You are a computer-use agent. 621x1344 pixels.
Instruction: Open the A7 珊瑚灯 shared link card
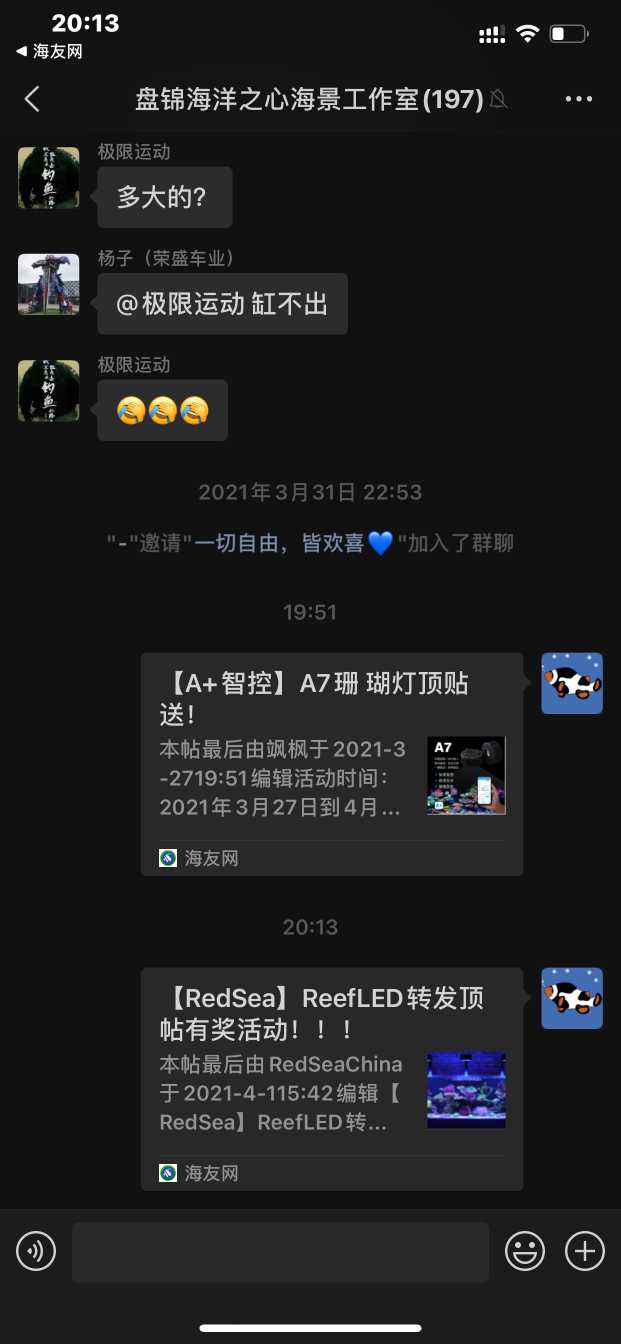(332, 764)
